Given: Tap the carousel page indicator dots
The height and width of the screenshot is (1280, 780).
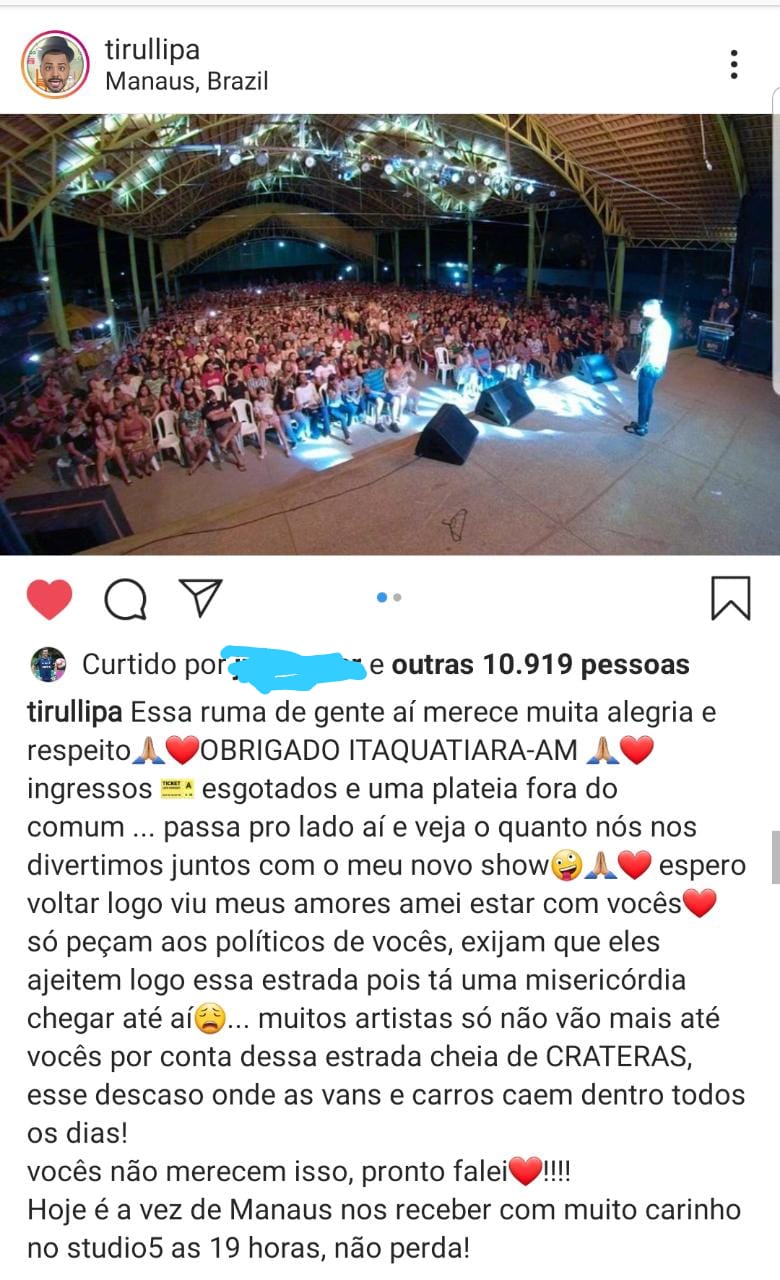Looking at the screenshot, I should coord(389,597).
